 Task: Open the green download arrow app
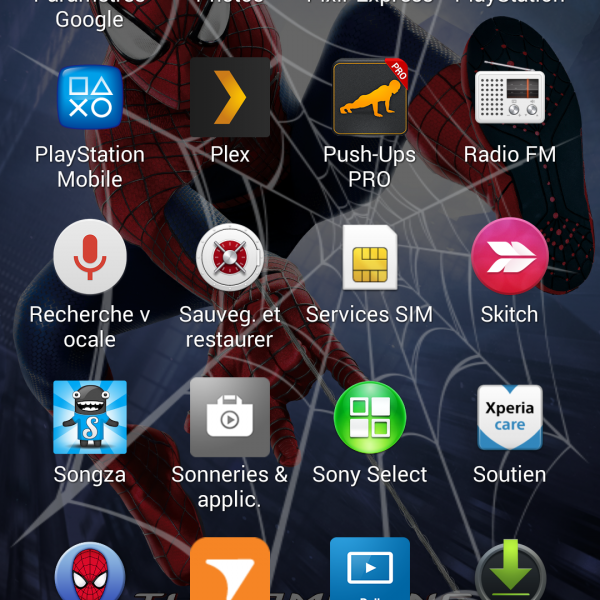(510, 572)
